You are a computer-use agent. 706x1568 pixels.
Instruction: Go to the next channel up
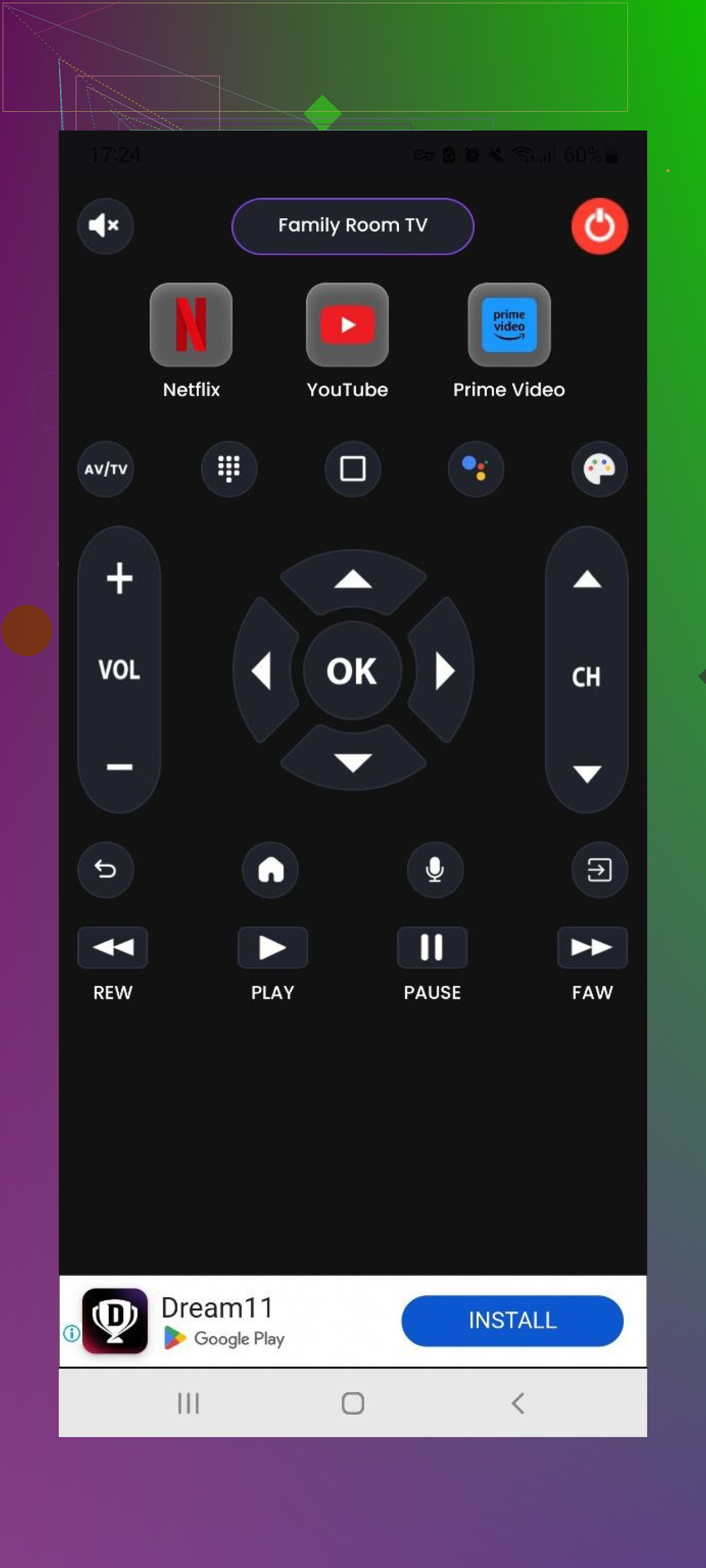(x=586, y=579)
